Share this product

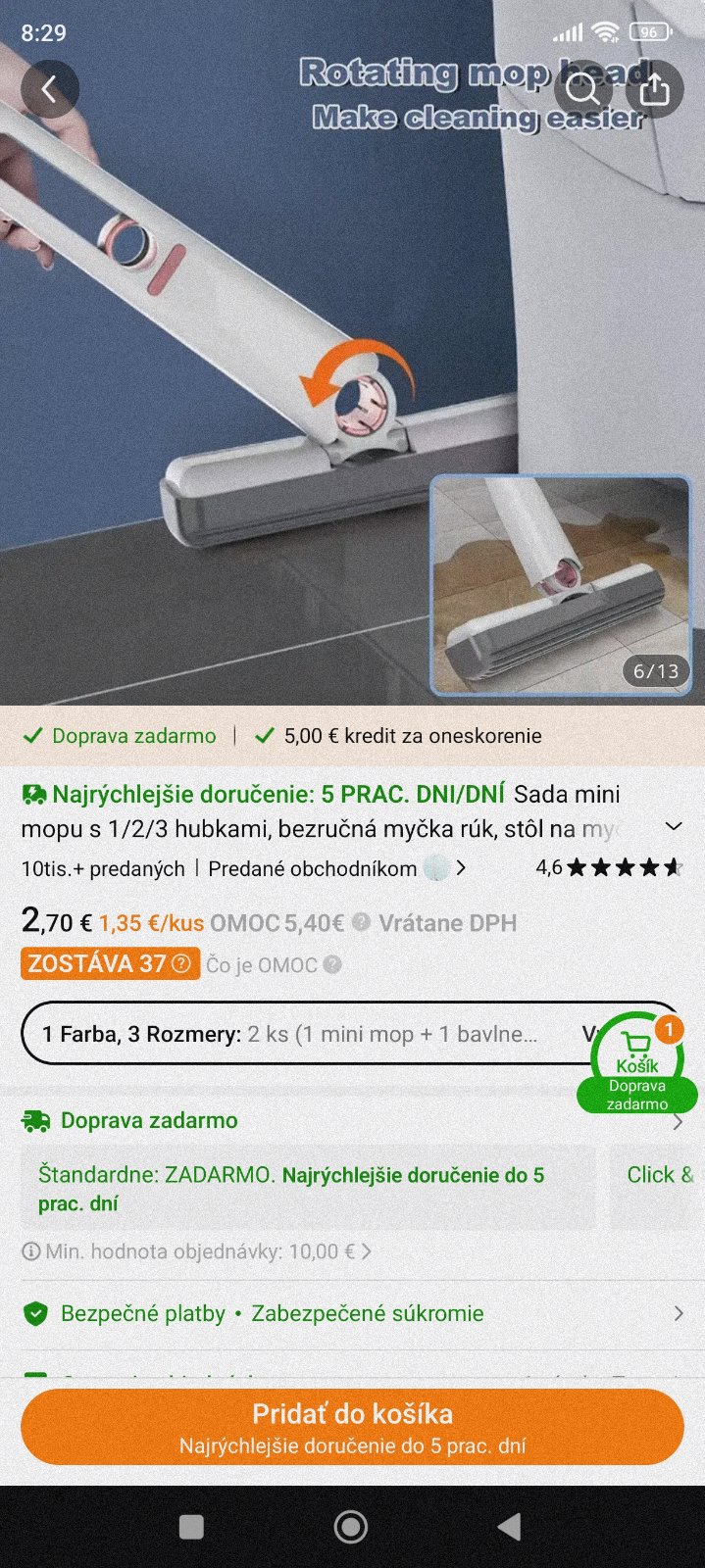click(654, 89)
